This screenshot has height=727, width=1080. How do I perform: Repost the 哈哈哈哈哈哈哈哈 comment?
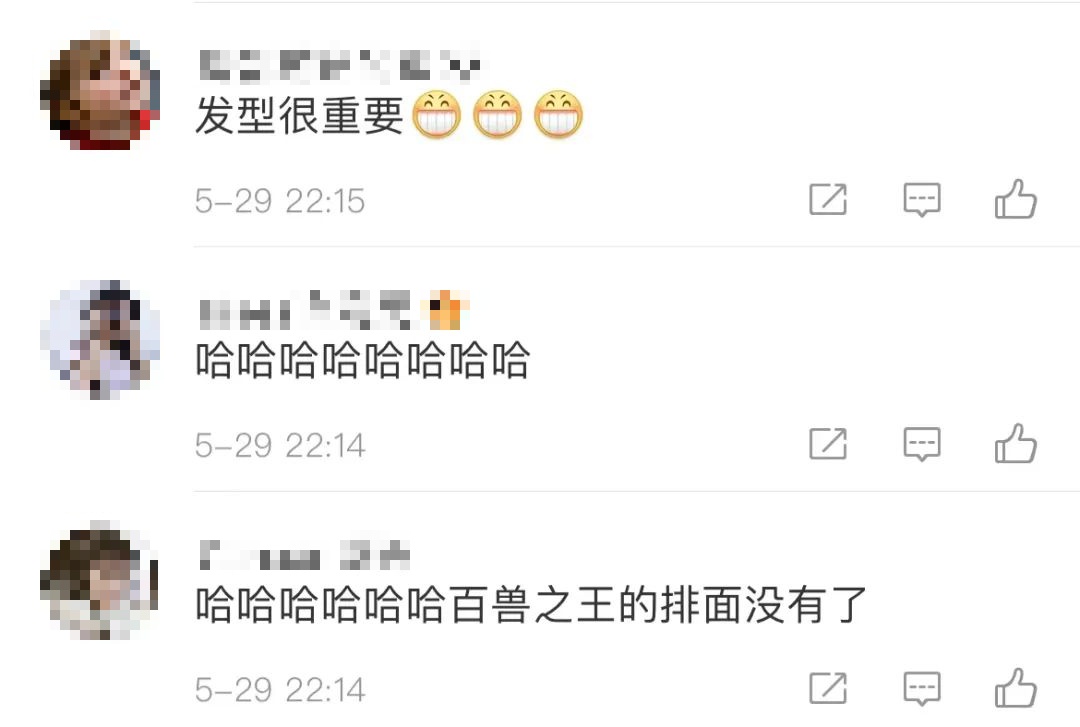(828, 443)
